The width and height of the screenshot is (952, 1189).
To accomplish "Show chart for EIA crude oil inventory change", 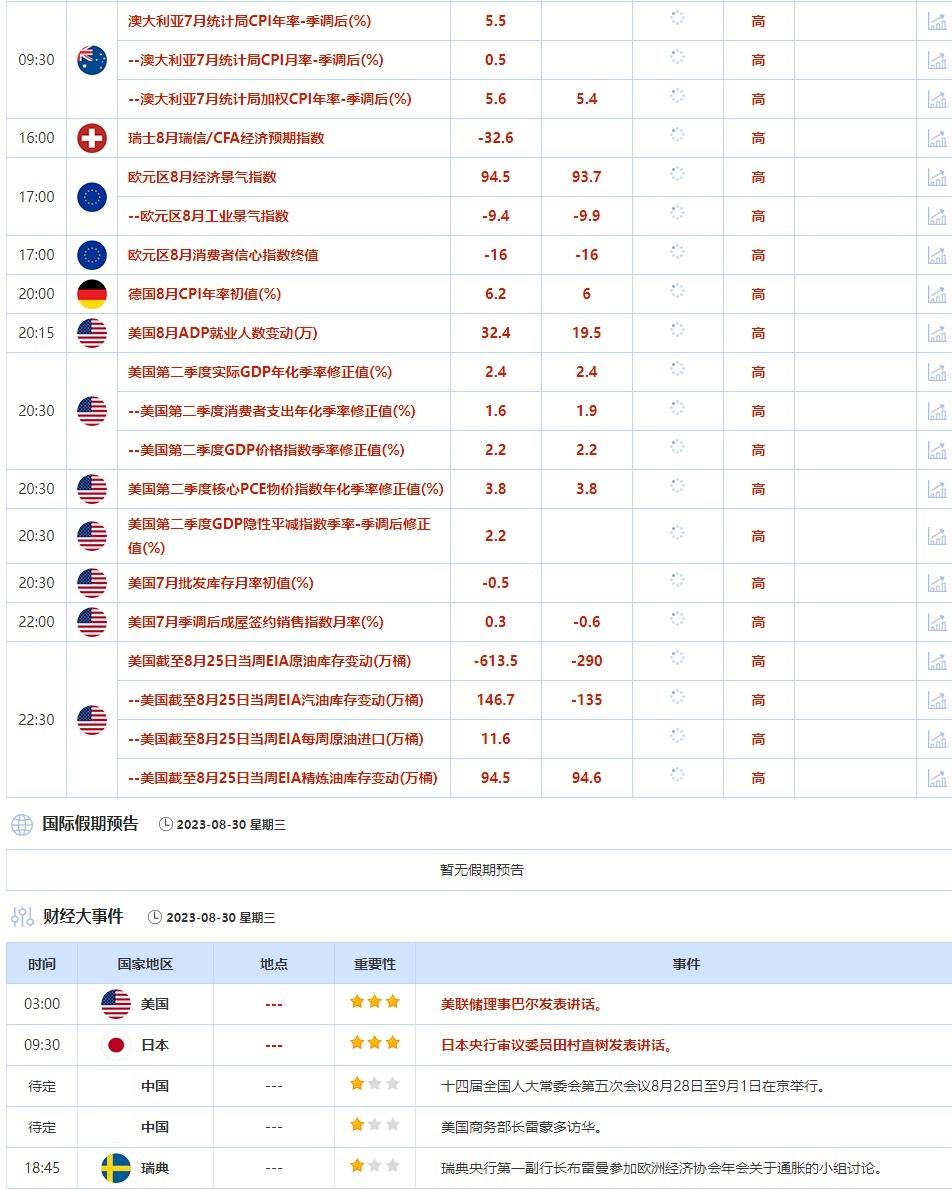I will coord(937,661).
